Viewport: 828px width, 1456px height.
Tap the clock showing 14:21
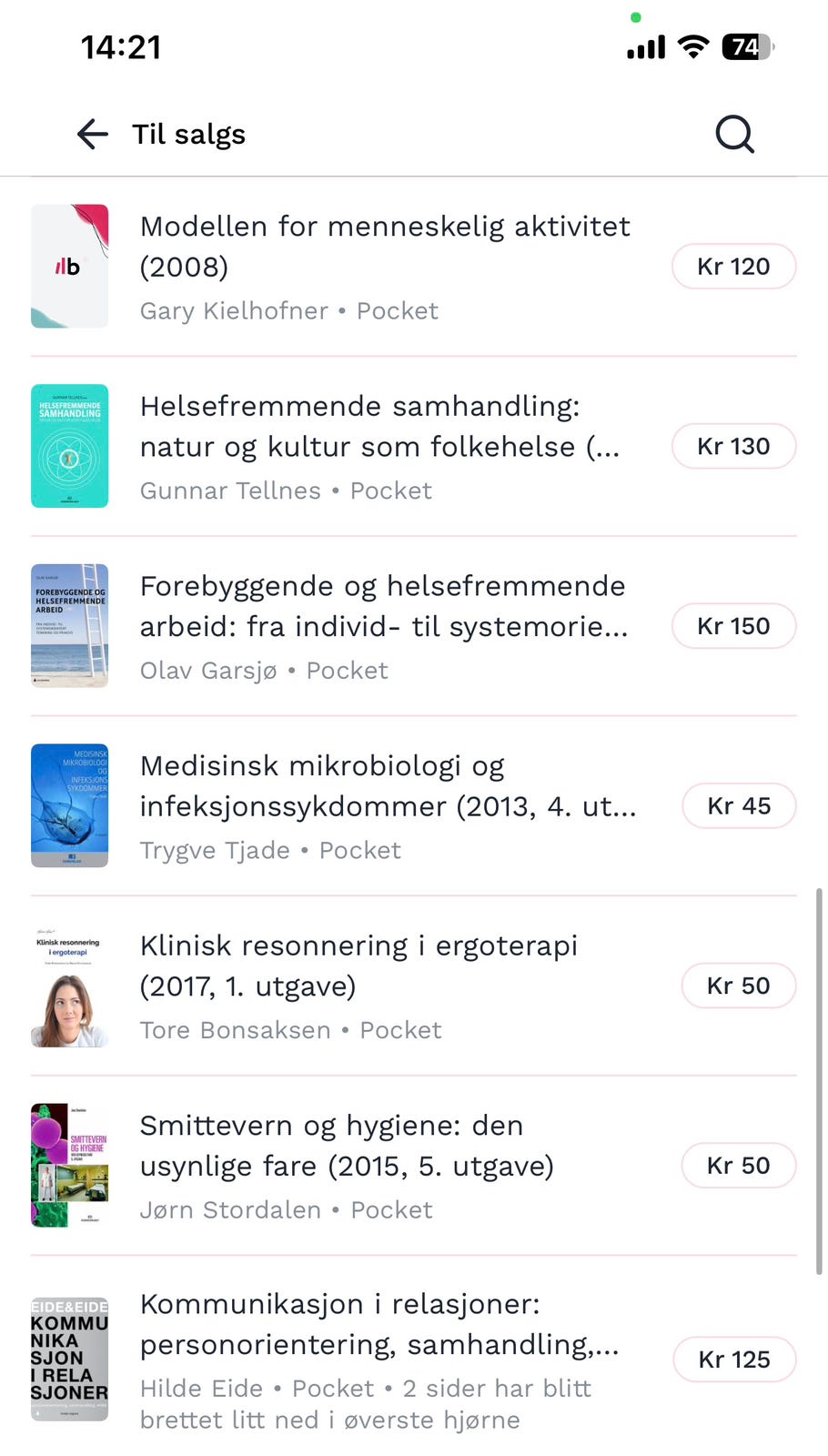point(121,45)
